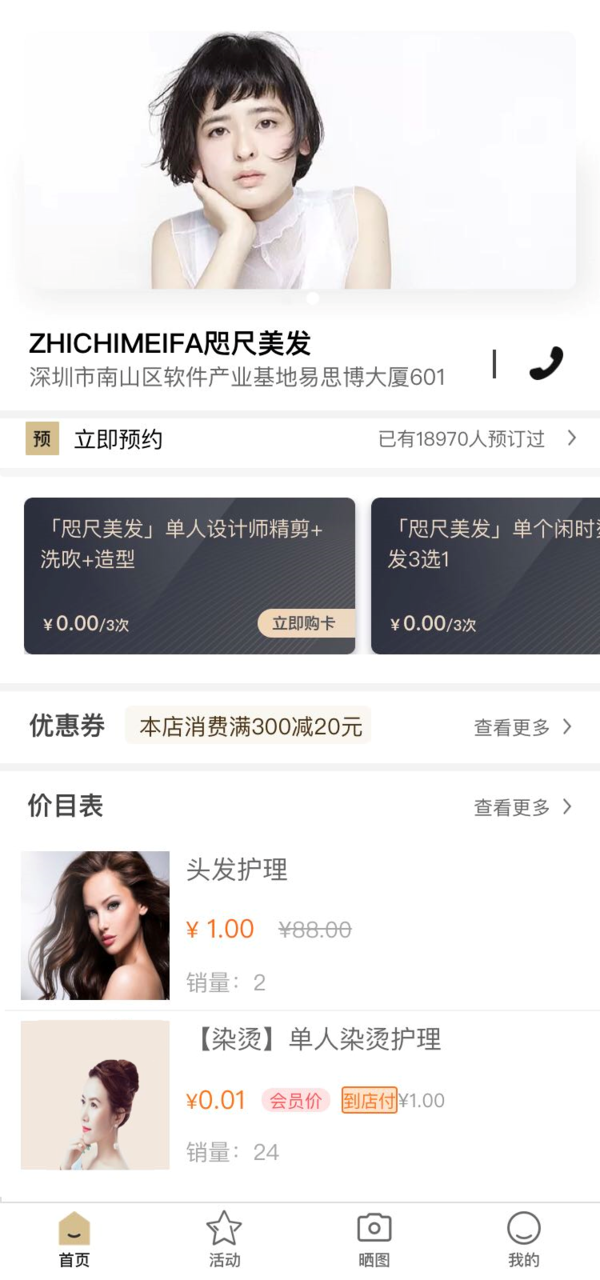Switch to the 我的 tab
The image size is (600, 1280).
pos(523,1239)
